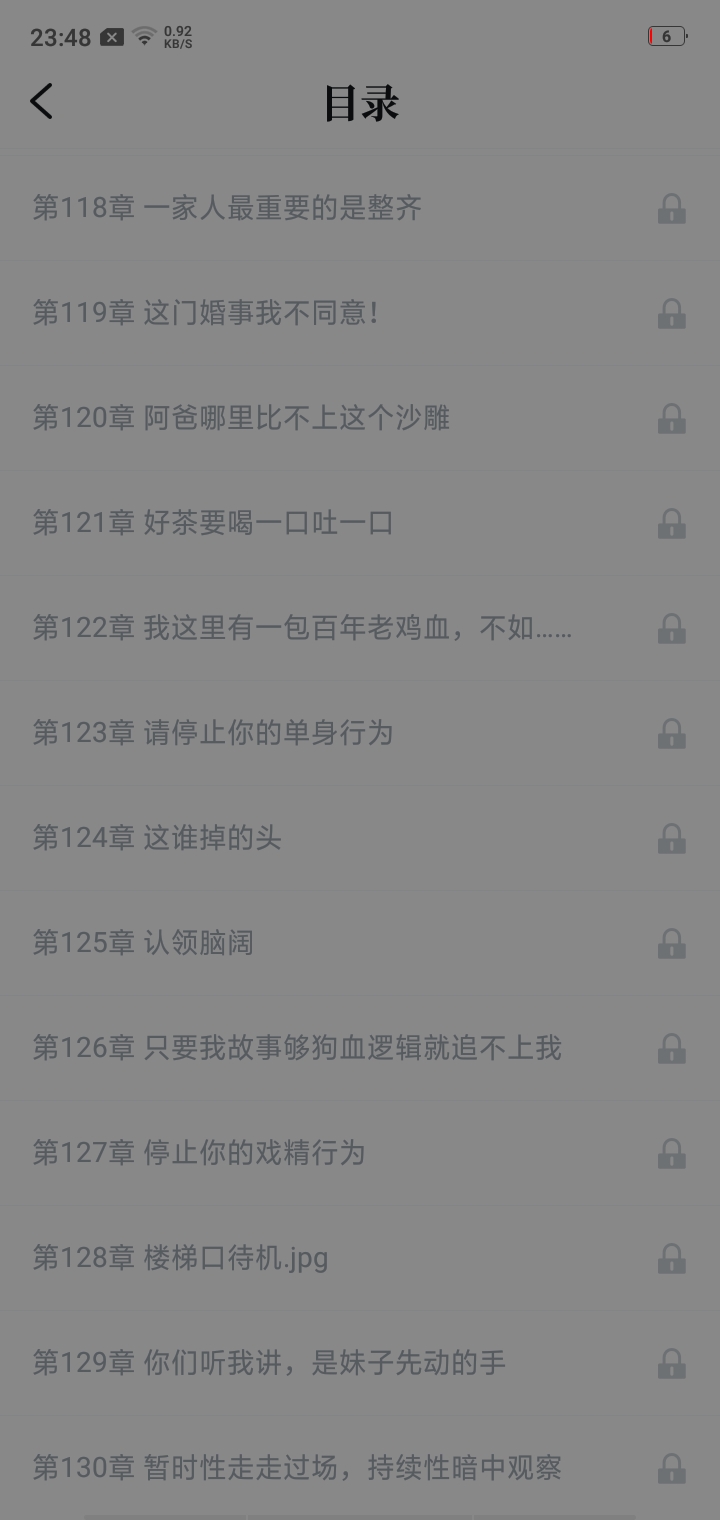
Task: Tap 第130章 暂时性走走过场,持续性暗中观察
Action: tap(297, 1468)
